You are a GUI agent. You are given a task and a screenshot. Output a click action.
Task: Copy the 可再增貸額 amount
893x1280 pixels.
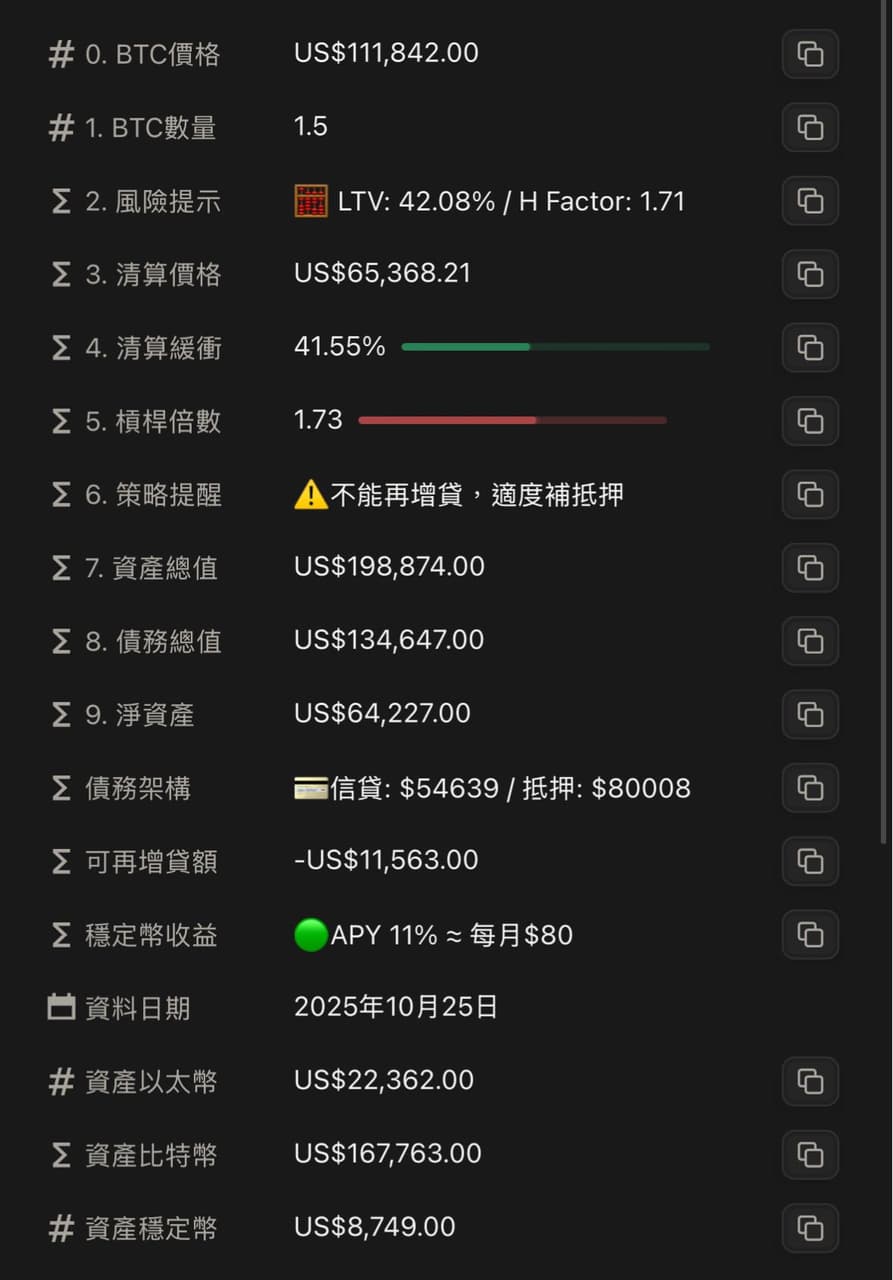point(810,861)
